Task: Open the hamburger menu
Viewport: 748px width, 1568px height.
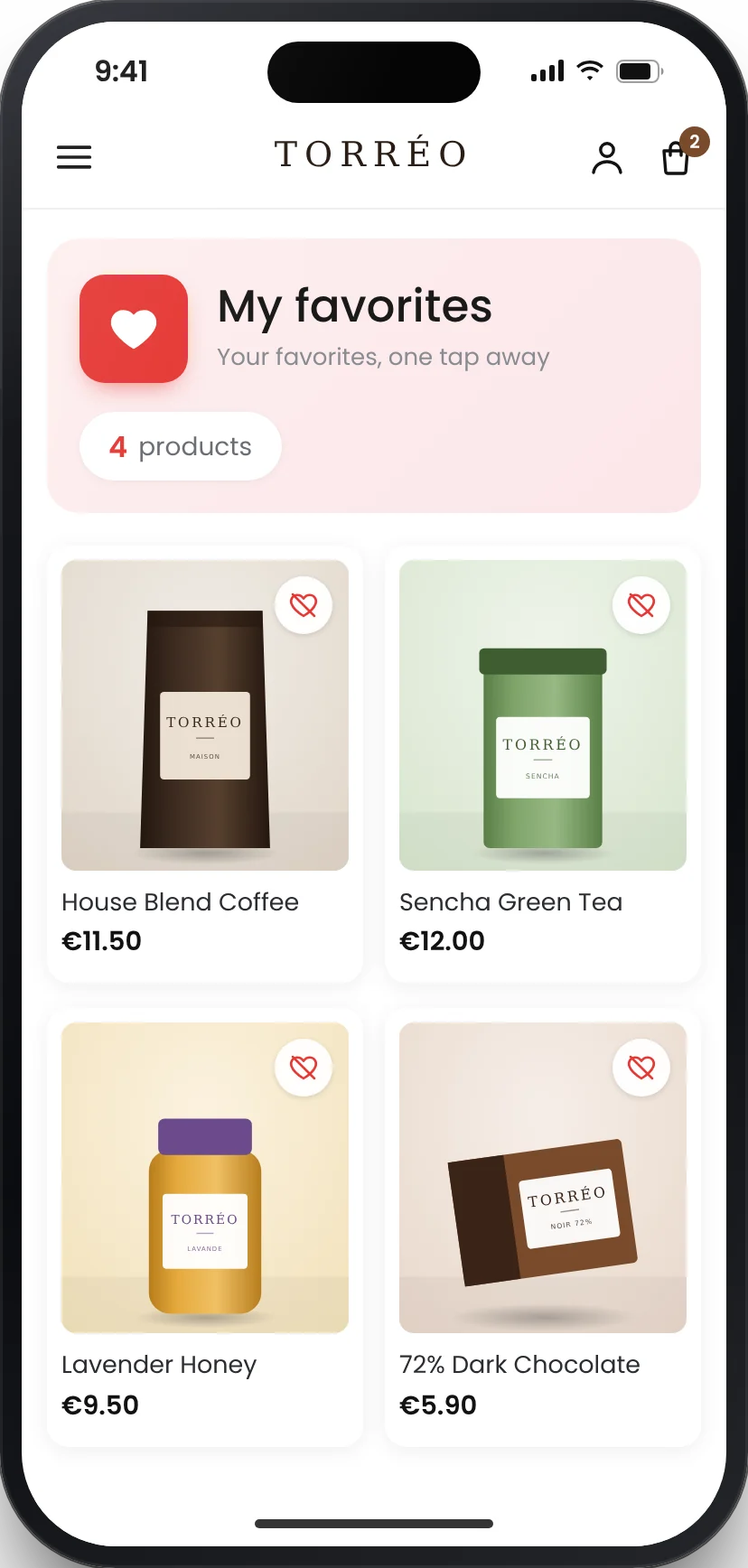Action: (74, 157)
